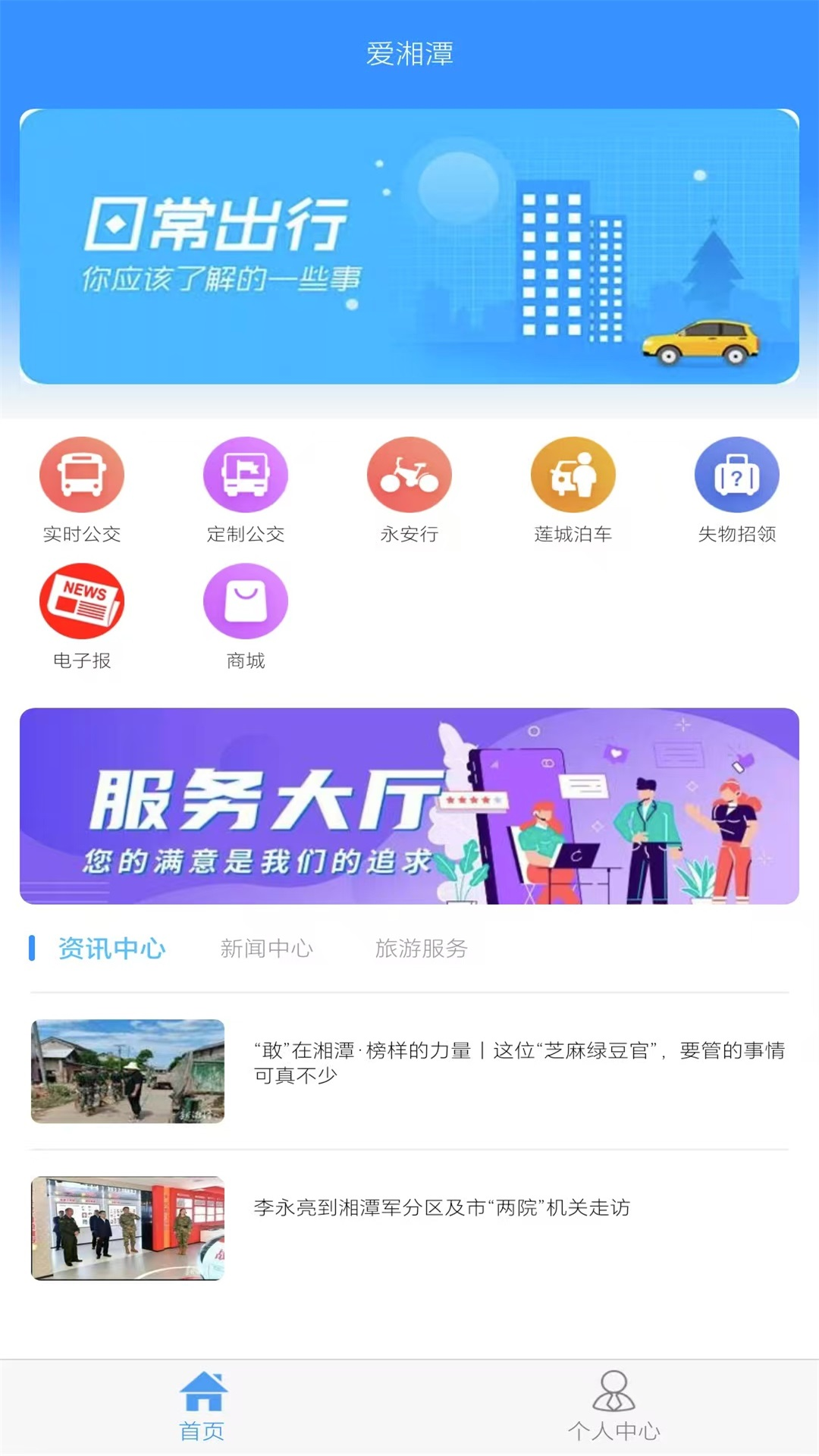The width and height of the screenshot is (819, 1456).
Task: Open the 失物招领 lost-and-found icon
Action: [736, 472]
